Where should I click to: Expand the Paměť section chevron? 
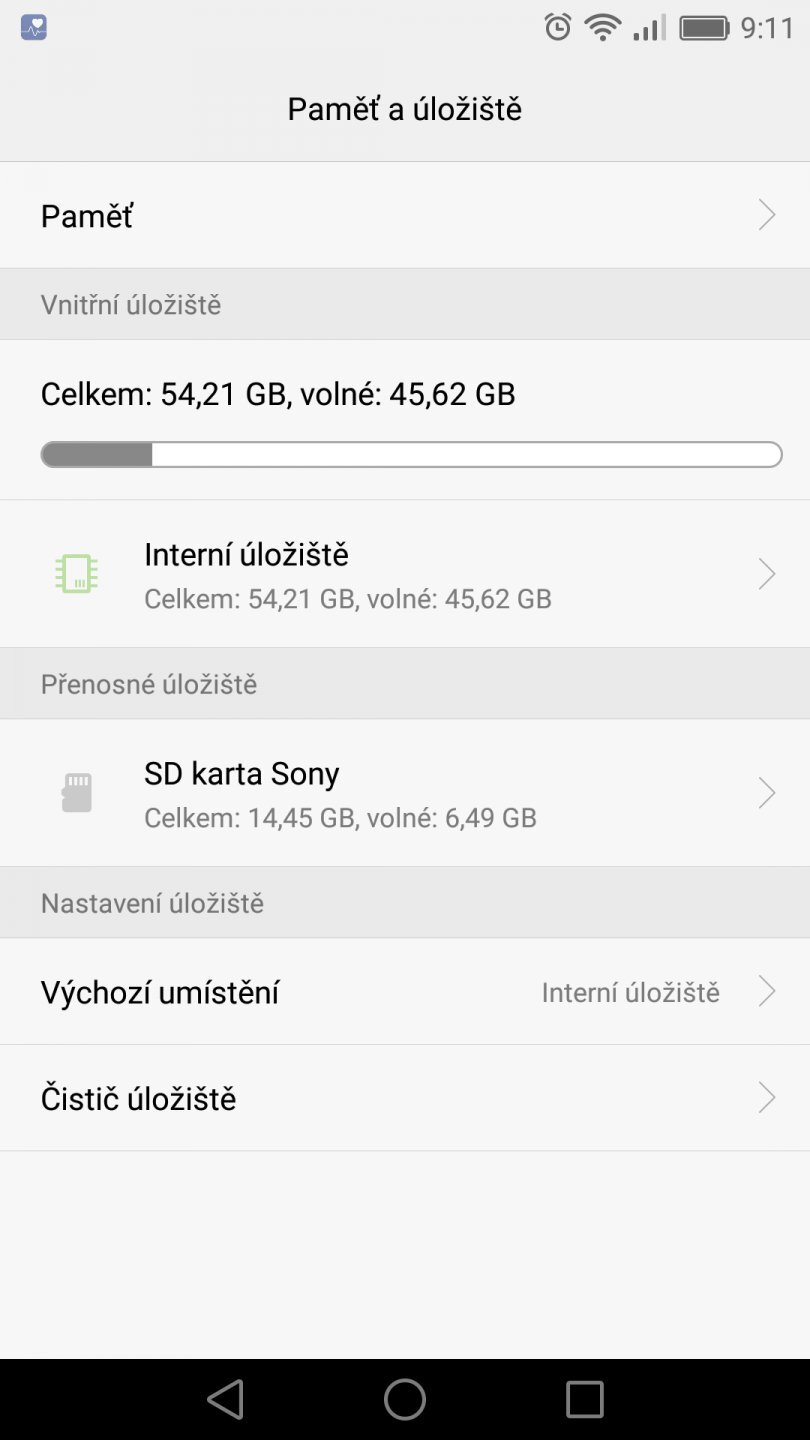tap(766, 215)
